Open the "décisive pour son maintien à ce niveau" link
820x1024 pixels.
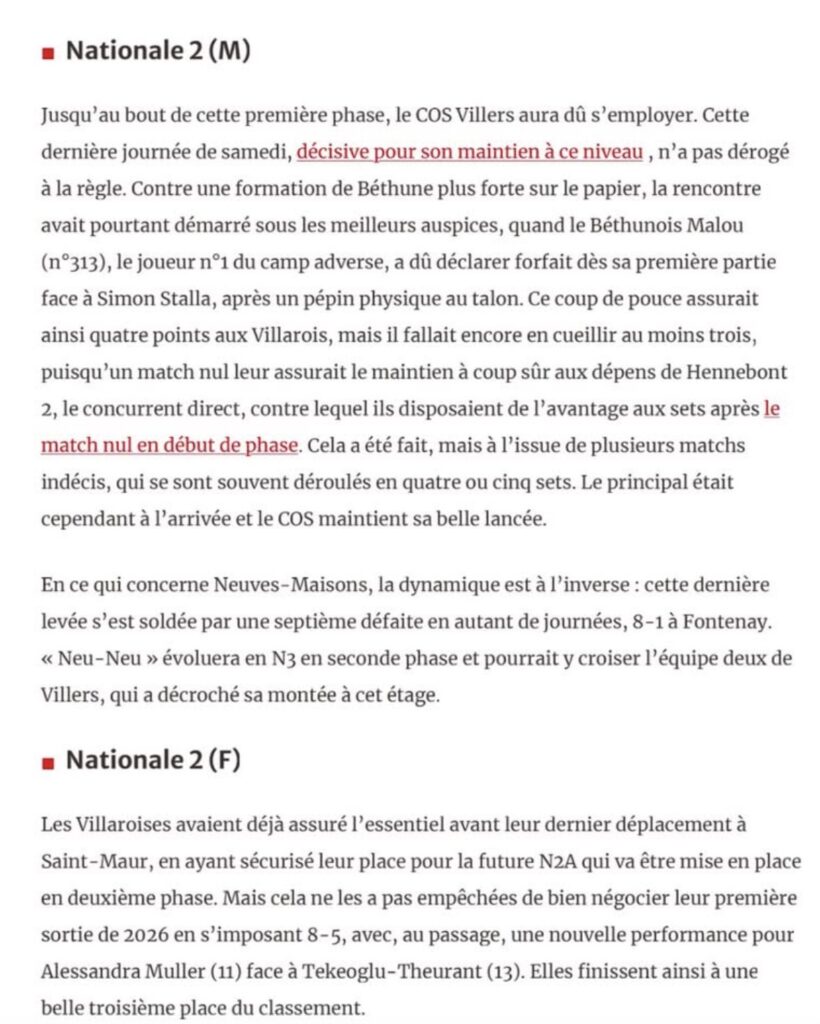point(469,152)
